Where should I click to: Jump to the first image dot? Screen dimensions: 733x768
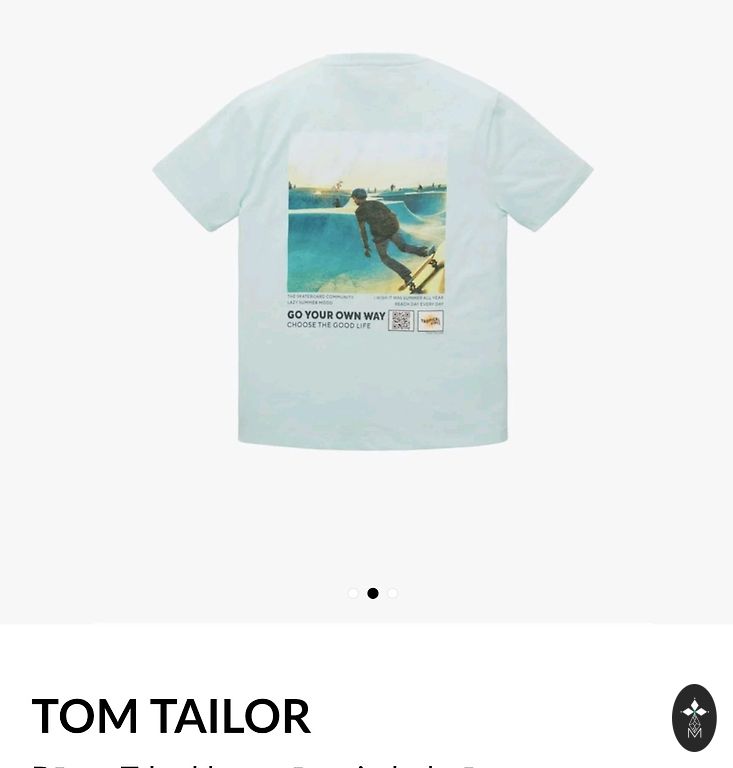click(x=353, y=593)
